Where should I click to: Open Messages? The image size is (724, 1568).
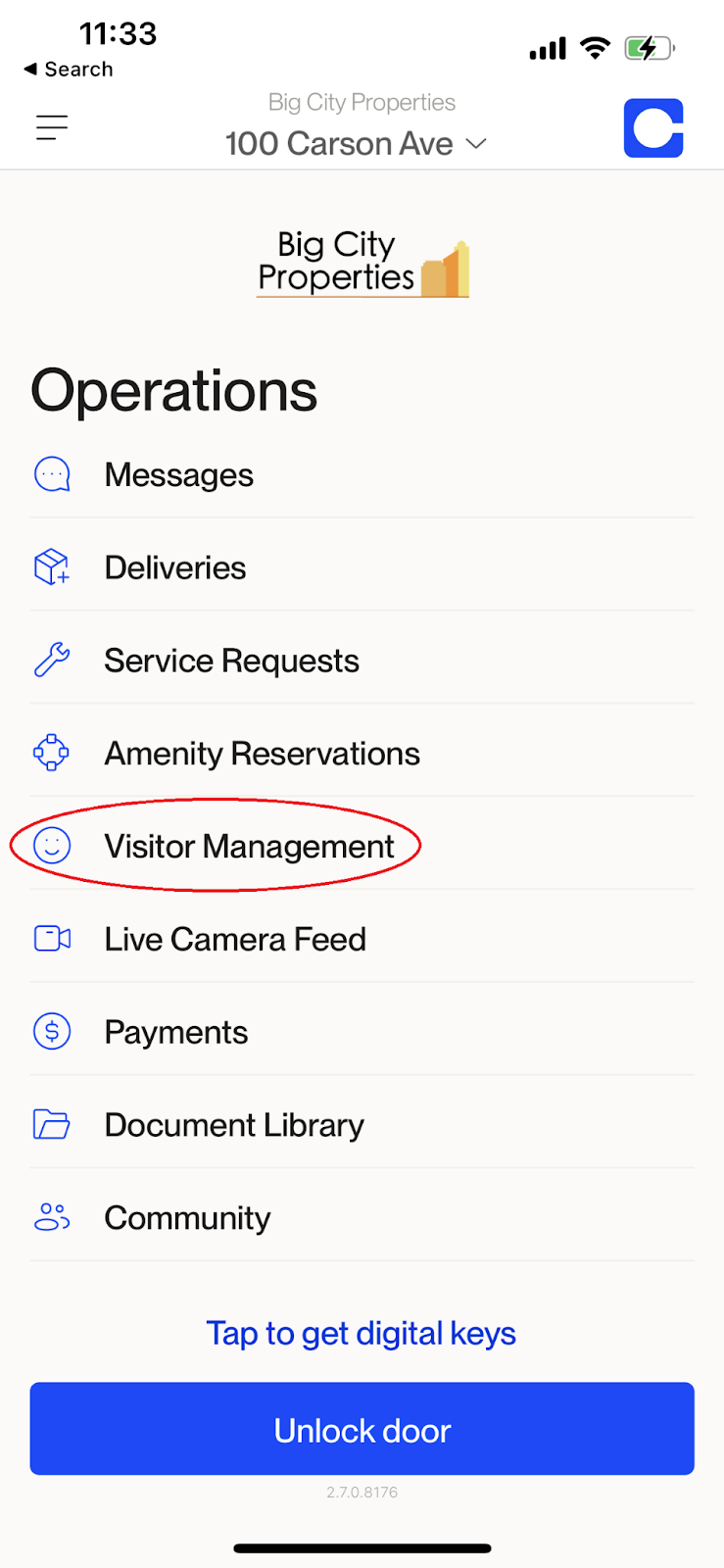pos(362,475)
